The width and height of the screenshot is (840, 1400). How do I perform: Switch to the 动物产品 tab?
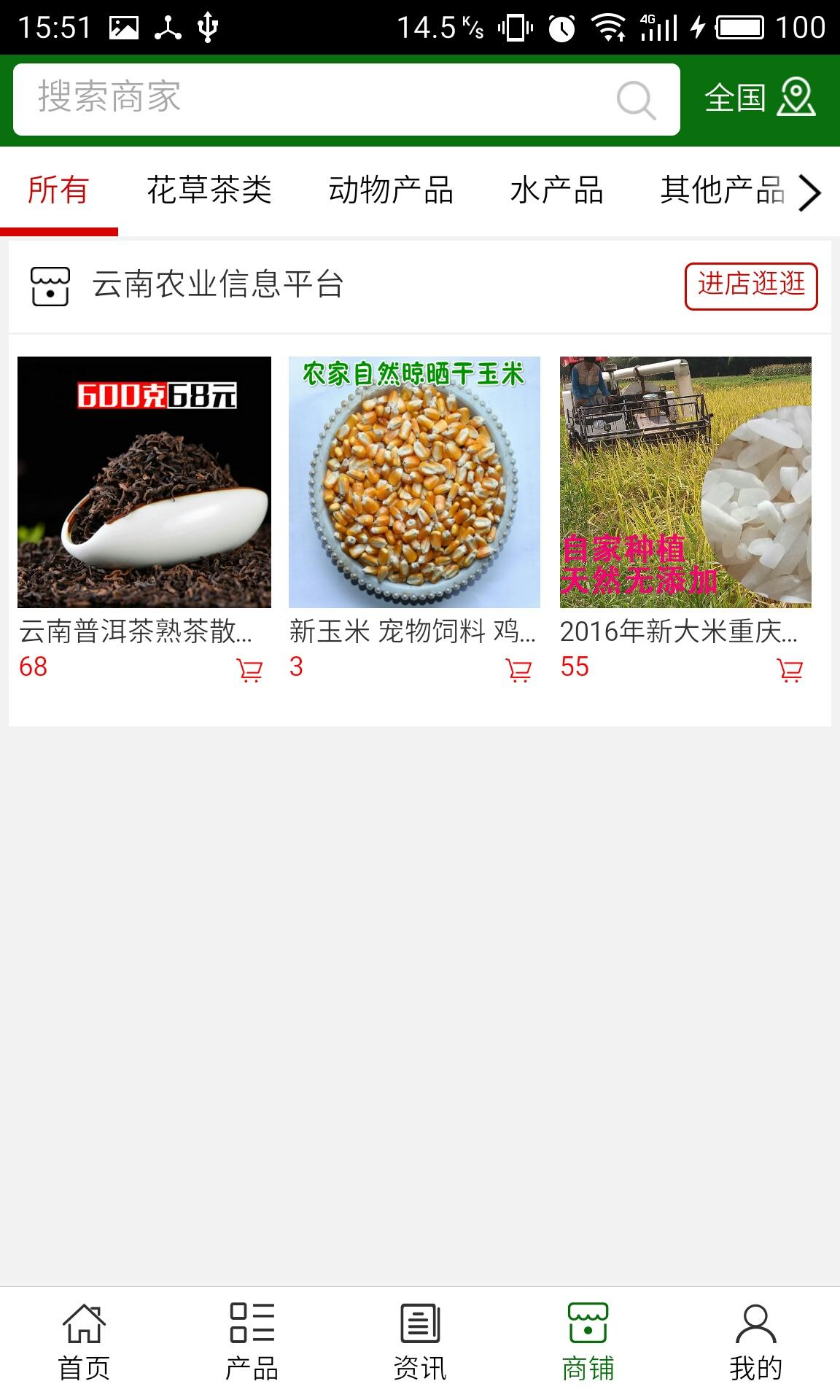pos(391,191)
